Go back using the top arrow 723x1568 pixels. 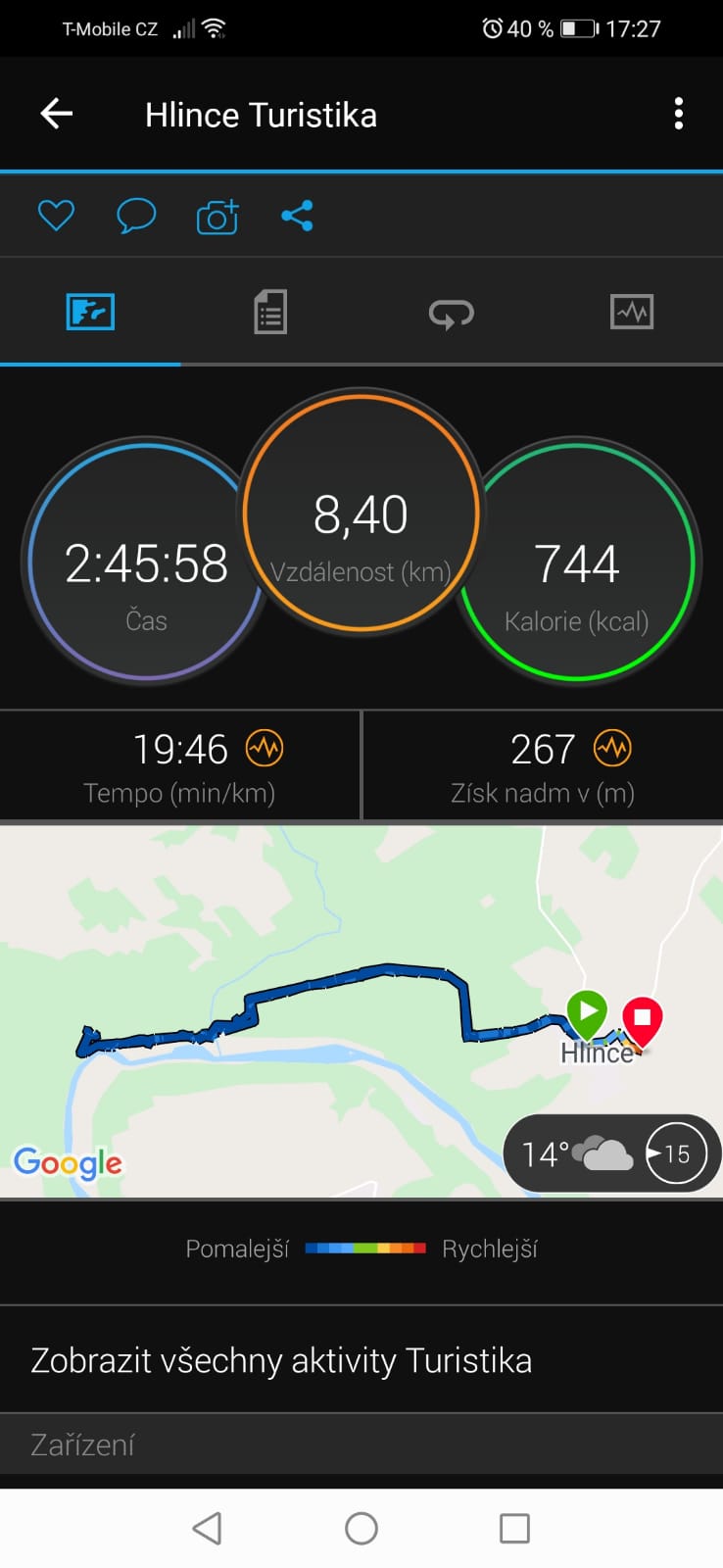click(x=57, y=115)
